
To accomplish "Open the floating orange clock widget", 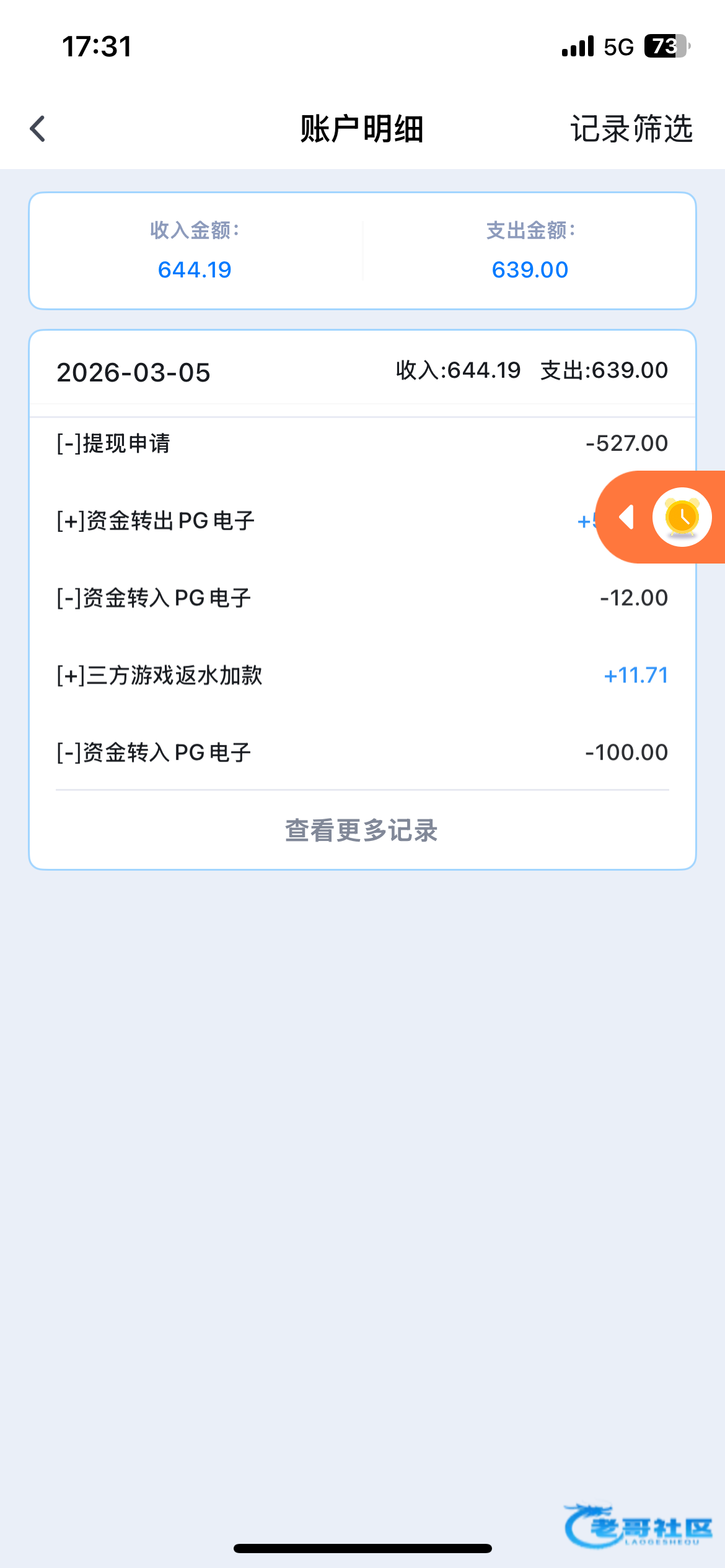I will coord(682,517).
